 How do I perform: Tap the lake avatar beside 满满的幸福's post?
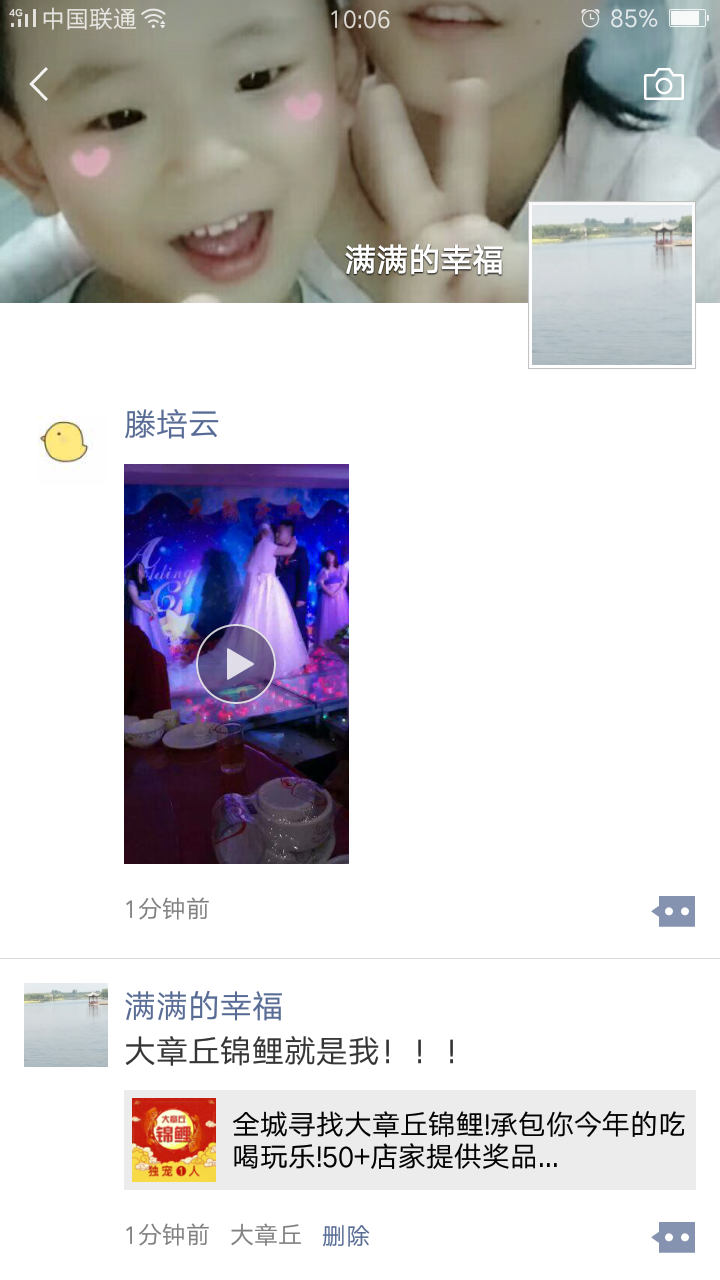point(66,1025)
